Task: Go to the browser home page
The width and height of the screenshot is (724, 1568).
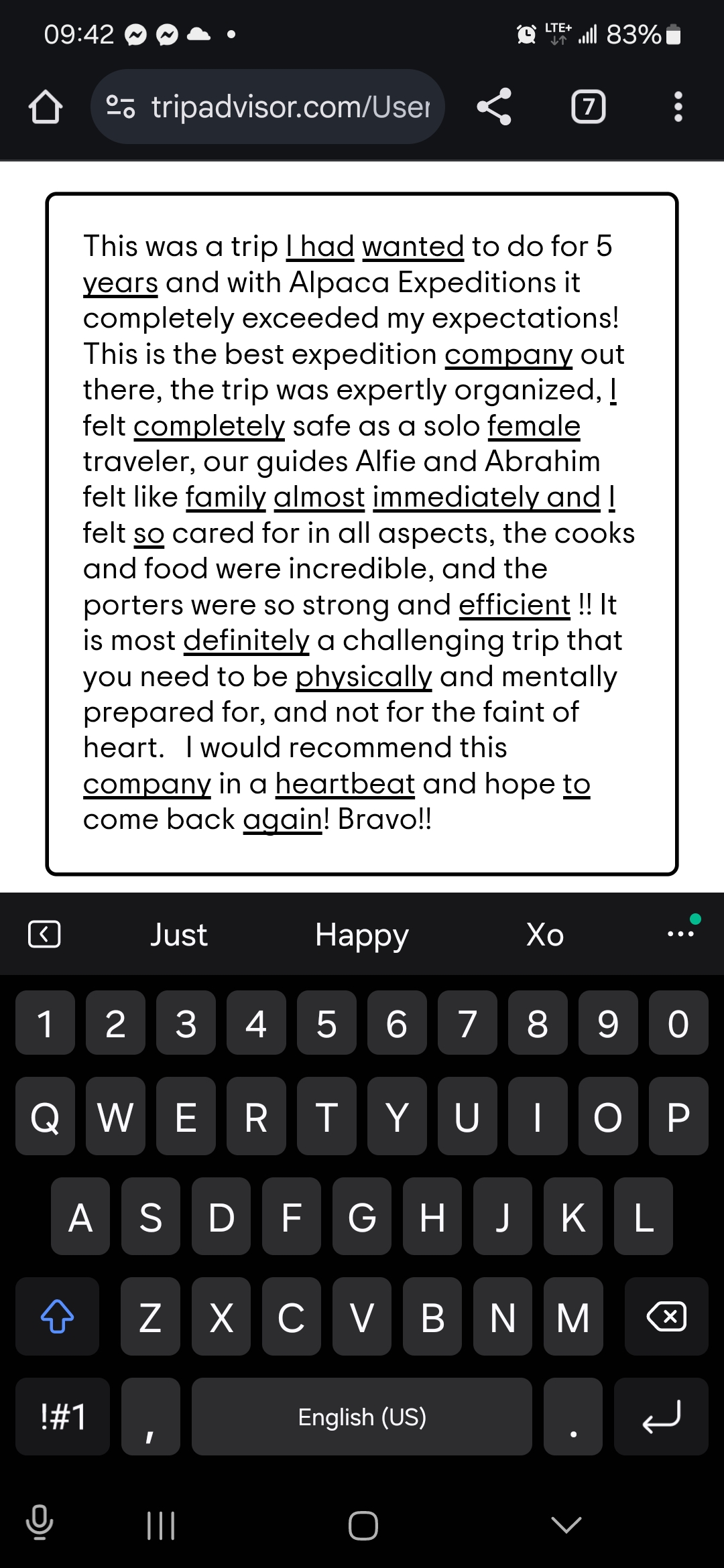Action: click(x=46, y=107)
